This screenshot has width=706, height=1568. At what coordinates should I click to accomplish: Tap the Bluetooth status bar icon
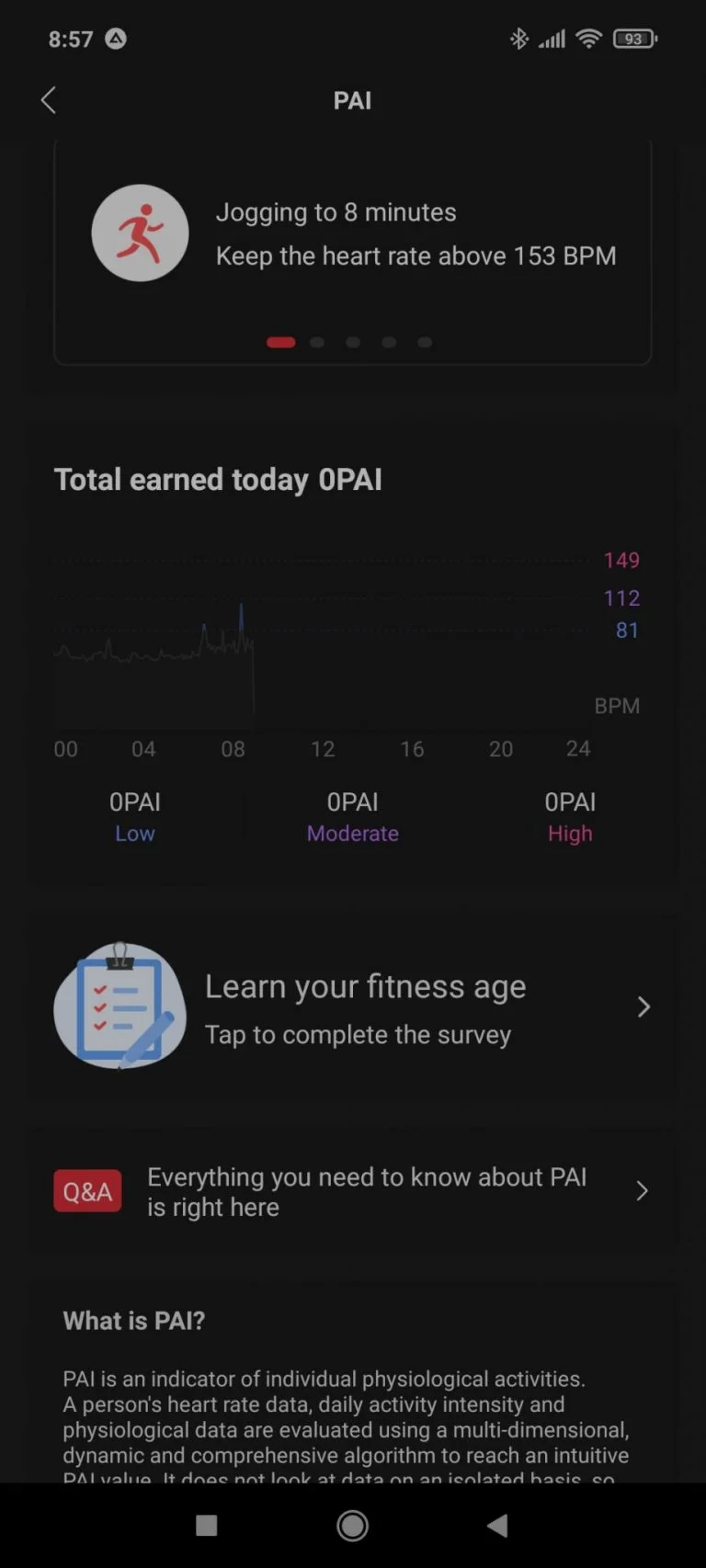[518, 39]
